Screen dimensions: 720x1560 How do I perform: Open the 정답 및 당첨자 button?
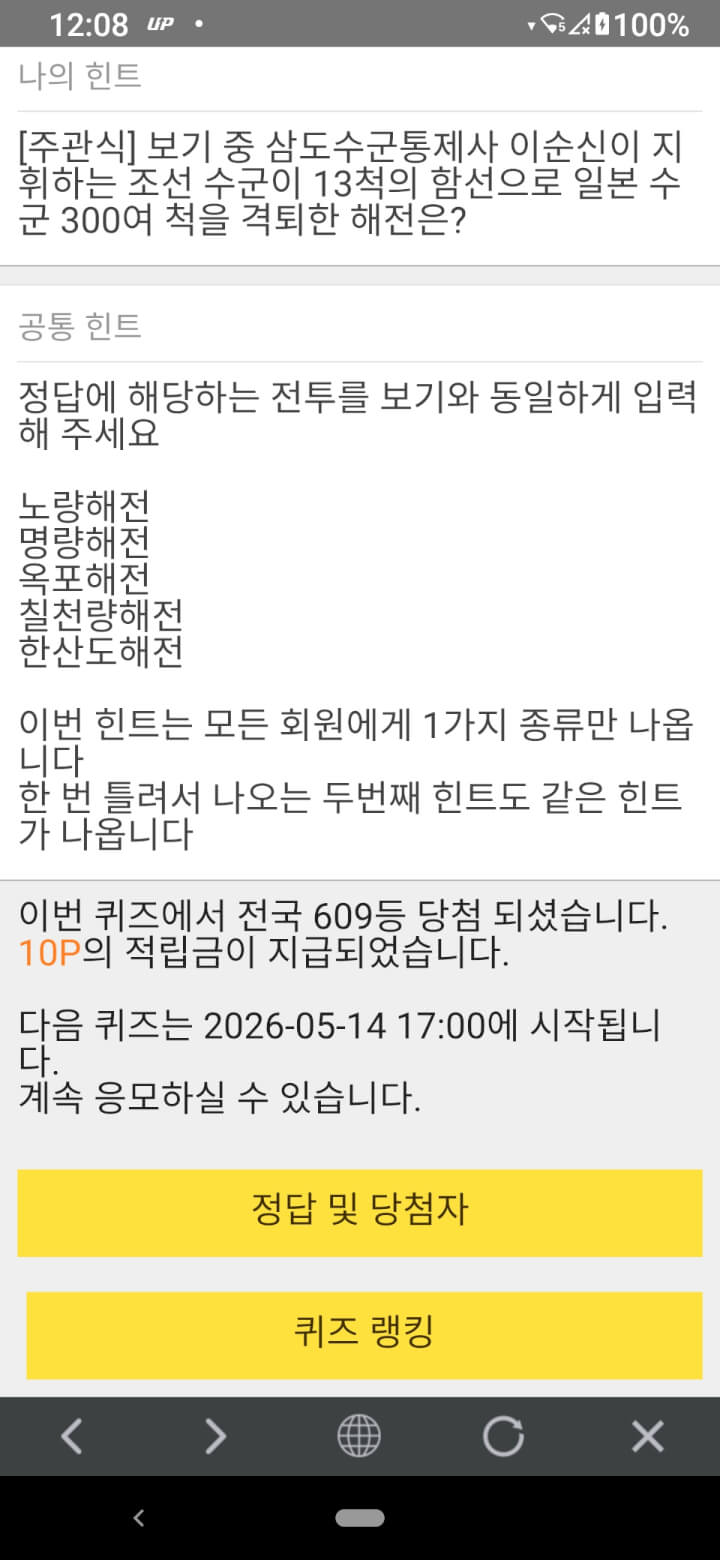coord(360,1212)
